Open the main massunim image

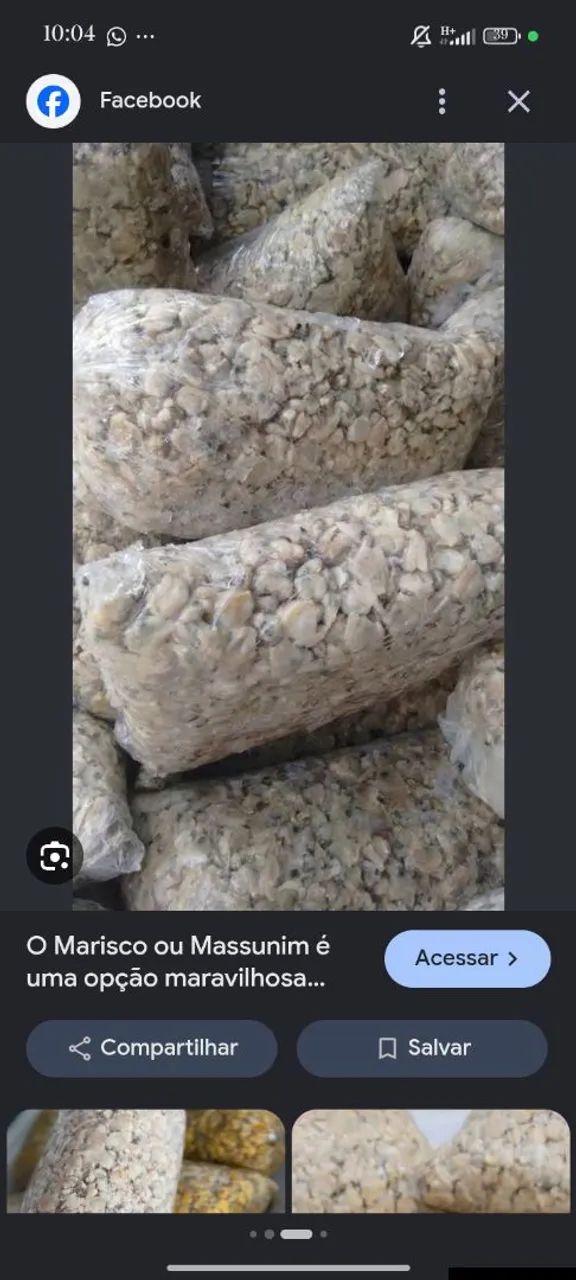(x=288, y=526)
